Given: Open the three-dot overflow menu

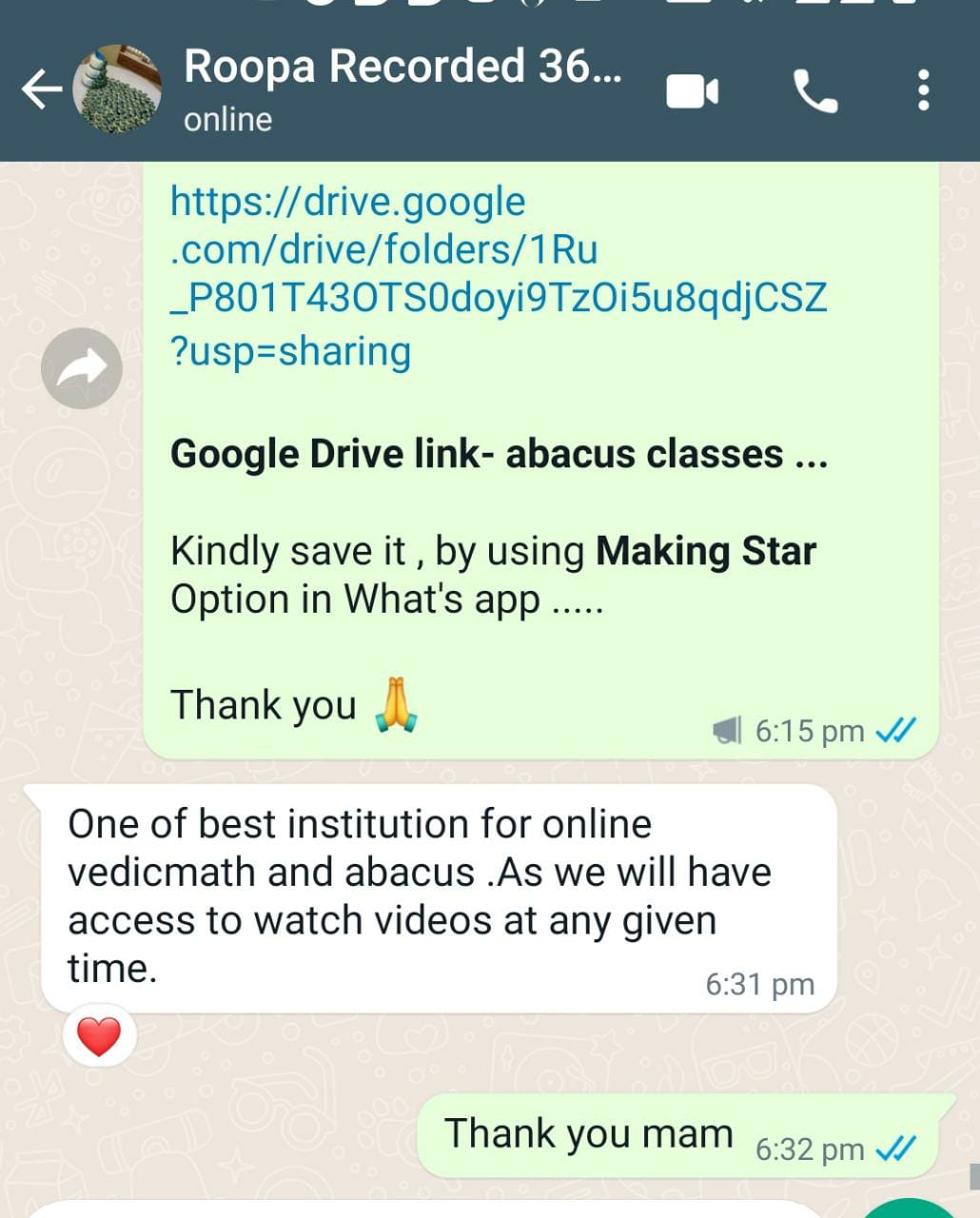Looking at the screenshot, I should point(922,91).
